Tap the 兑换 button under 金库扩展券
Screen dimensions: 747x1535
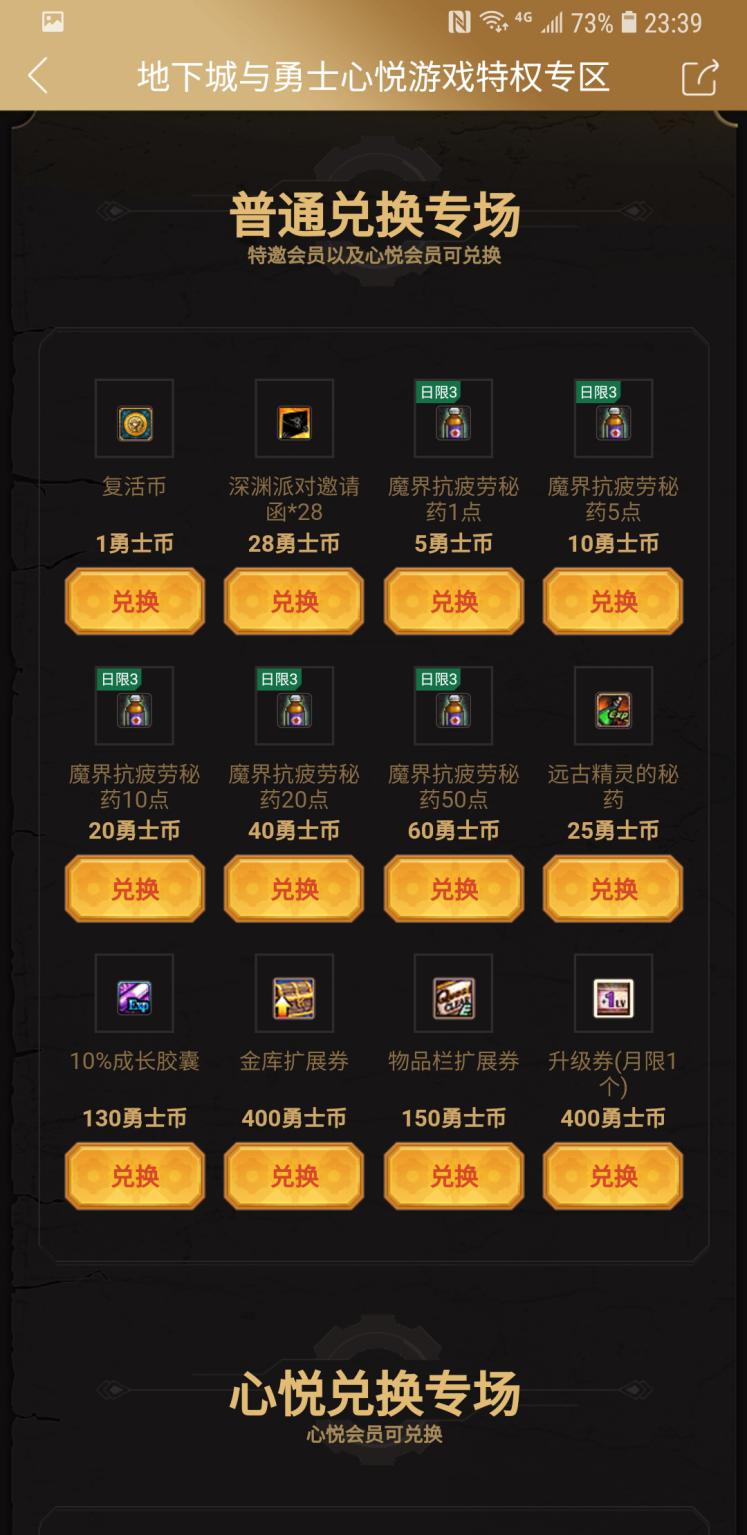pos(294,1176)
